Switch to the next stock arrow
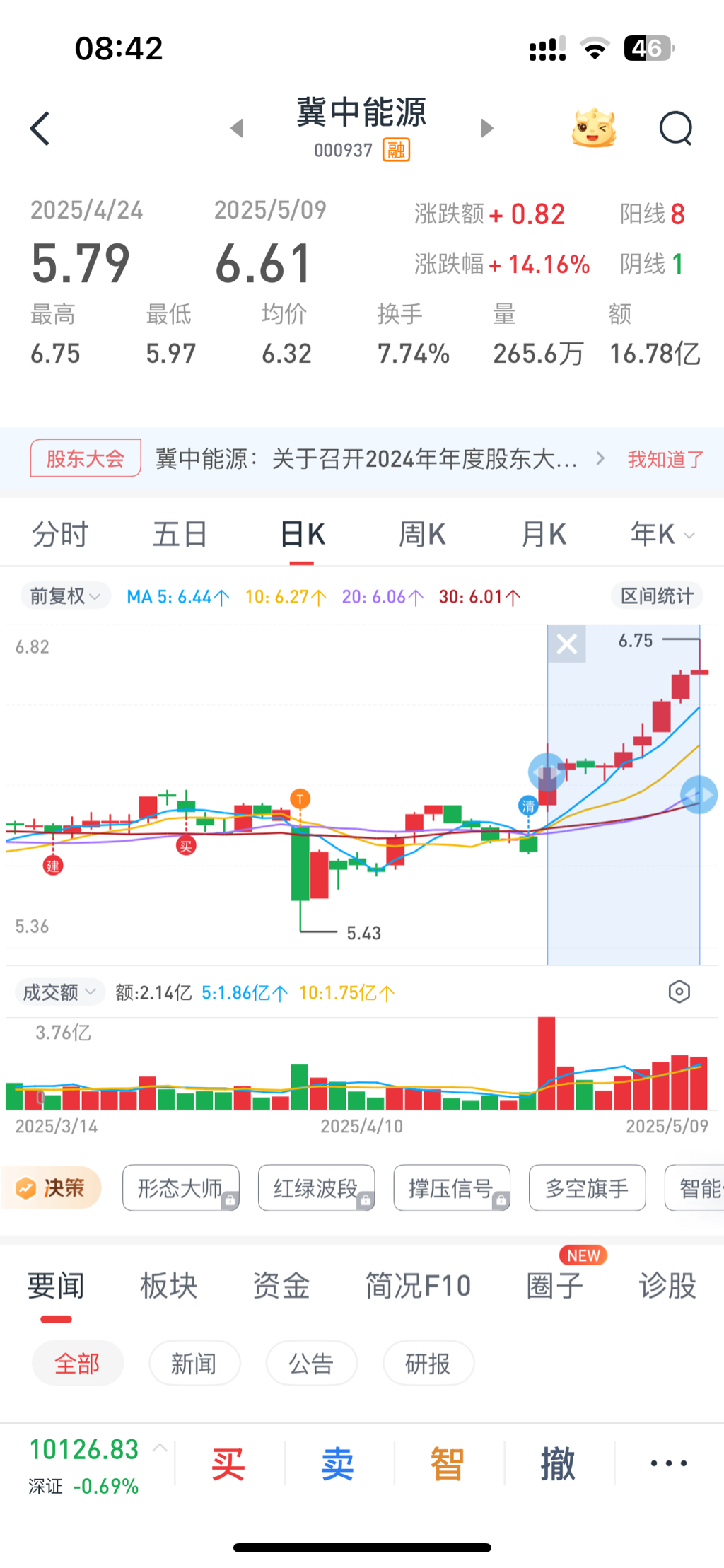Screen dimensions: 724x1568 486,128
